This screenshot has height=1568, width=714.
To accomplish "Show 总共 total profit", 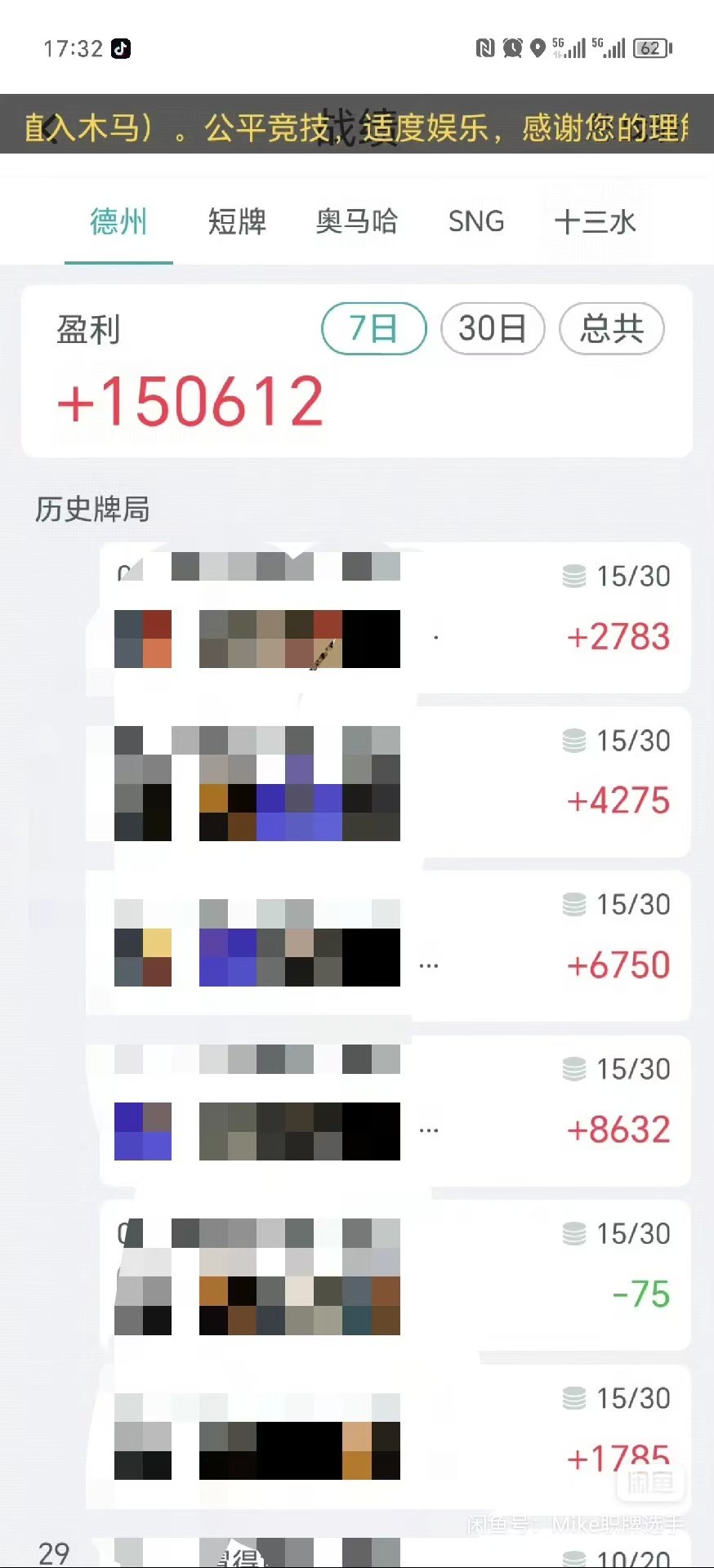I will click(x=611, y=328).
